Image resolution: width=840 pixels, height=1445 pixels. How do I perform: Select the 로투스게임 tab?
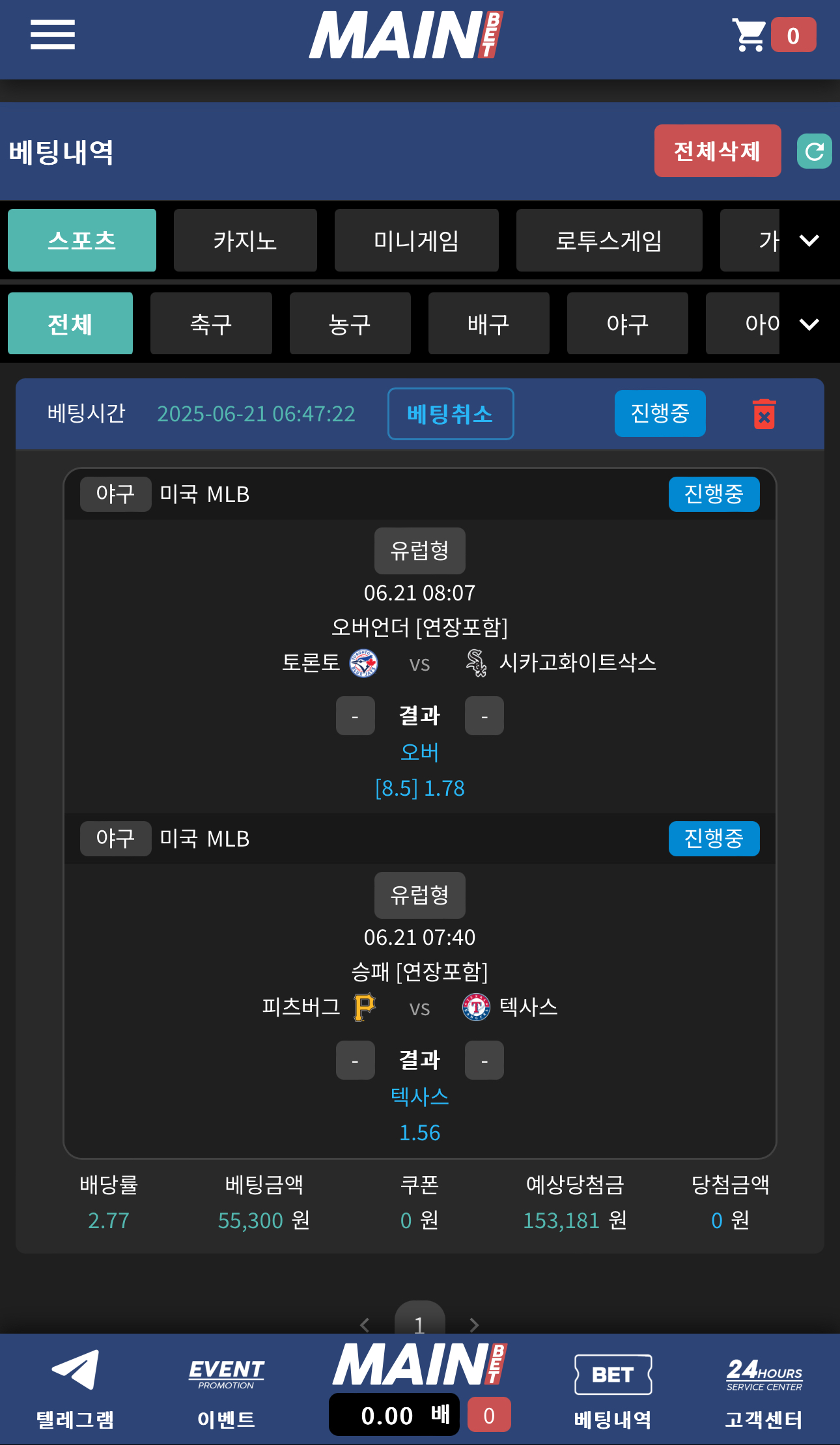[x=608, y=240]
